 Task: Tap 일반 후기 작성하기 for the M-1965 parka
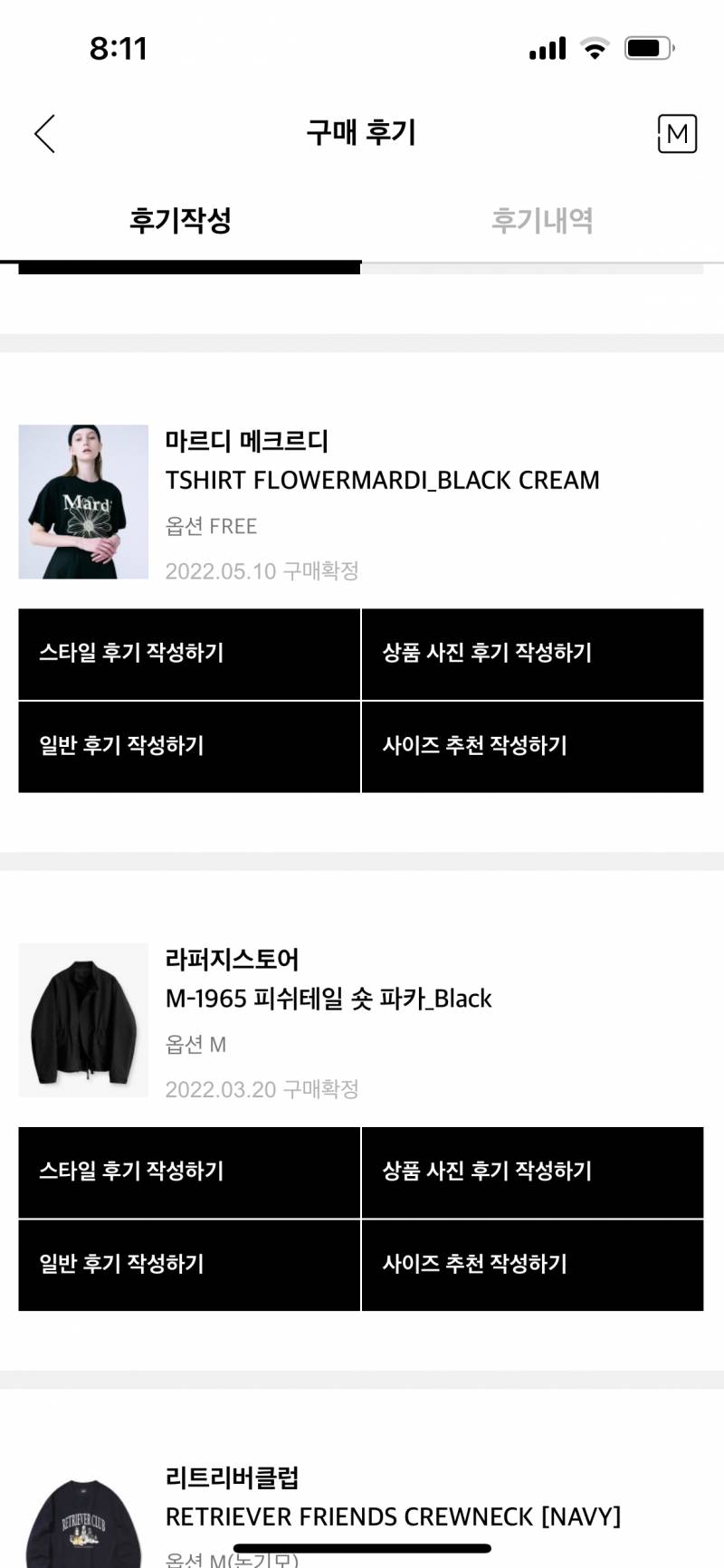[x=188, y=1264]
